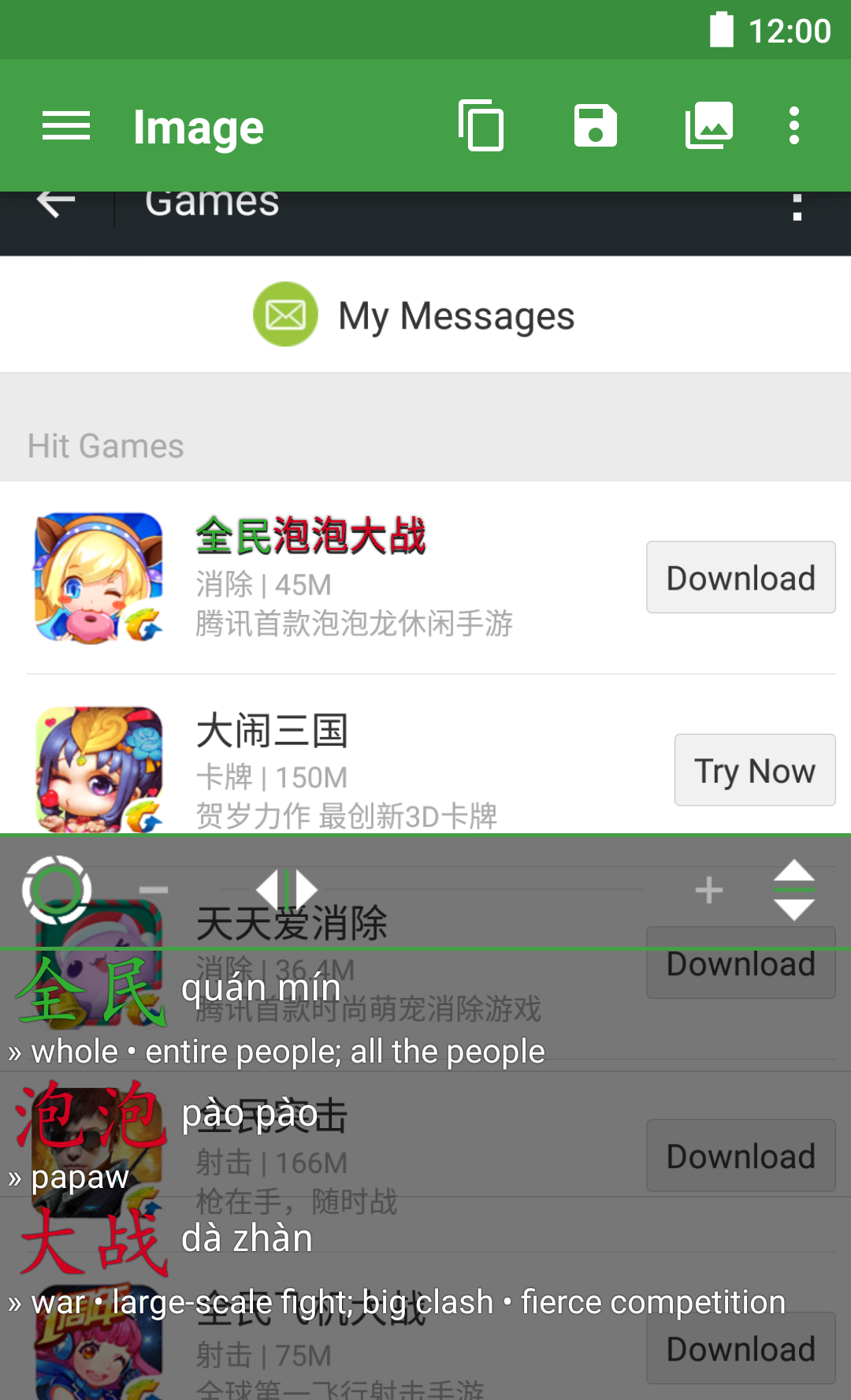The image size is (851, 1400).
Task: Tap the minus button on the dictionary panel
Action: point(154,891)
